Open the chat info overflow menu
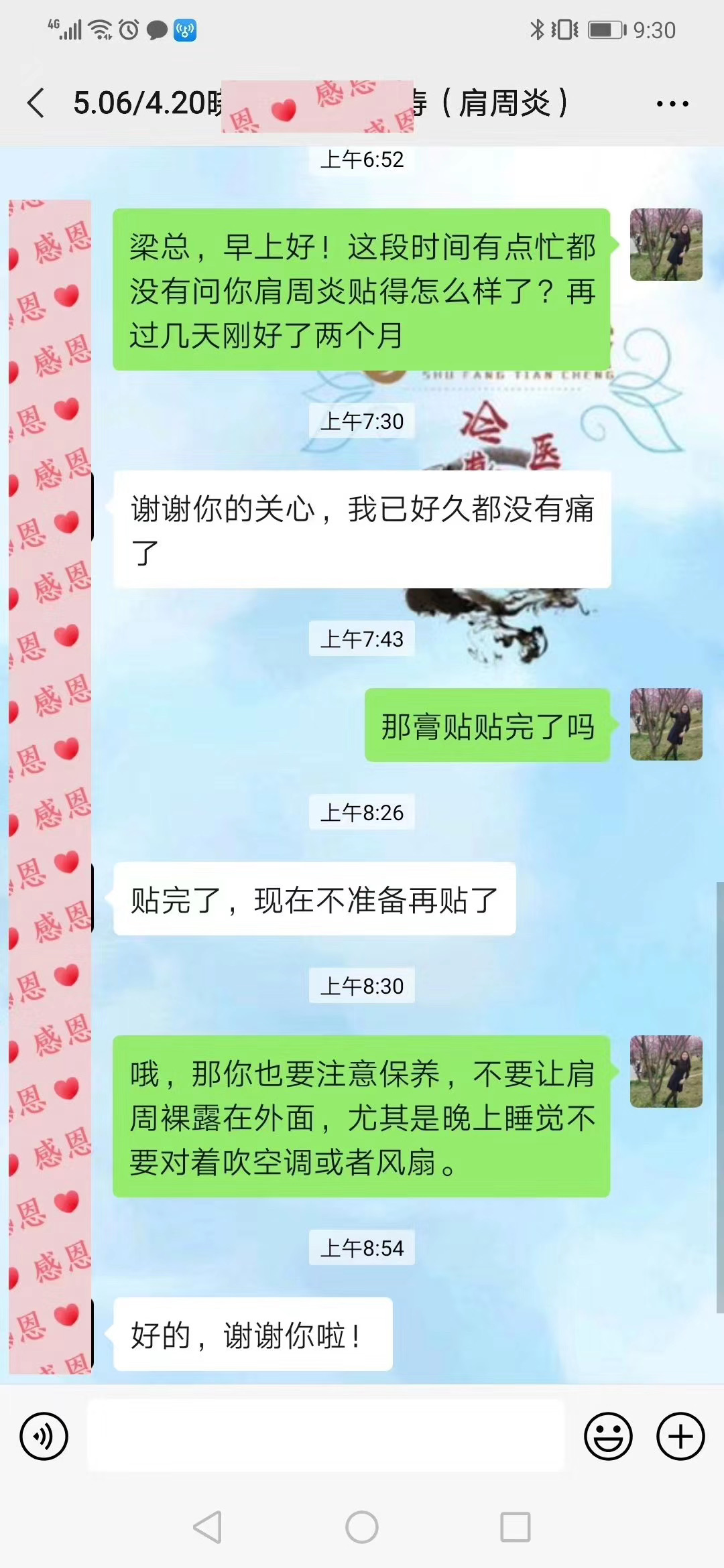This screenshot has height=1568, width=724. pyautogui.click(x=672, y=104)
